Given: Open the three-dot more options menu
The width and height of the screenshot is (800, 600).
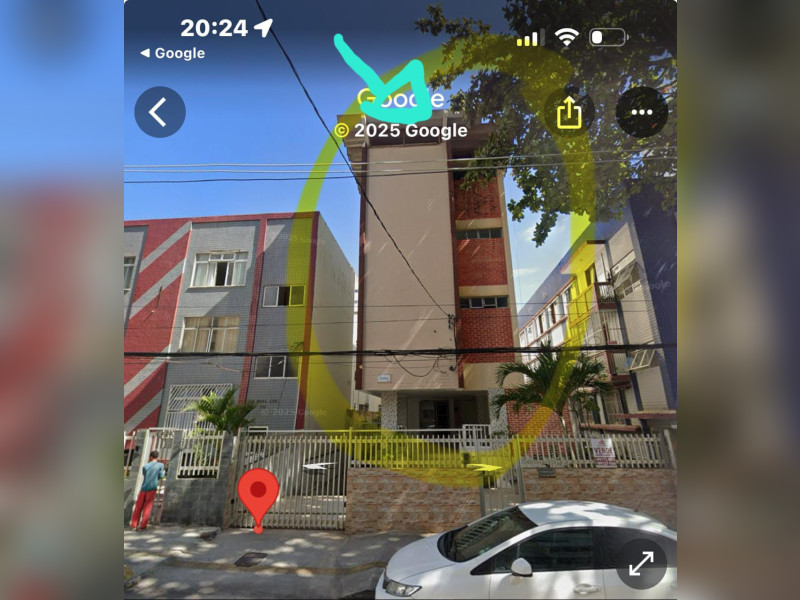Looking at the screenshot, I should 641,112.
